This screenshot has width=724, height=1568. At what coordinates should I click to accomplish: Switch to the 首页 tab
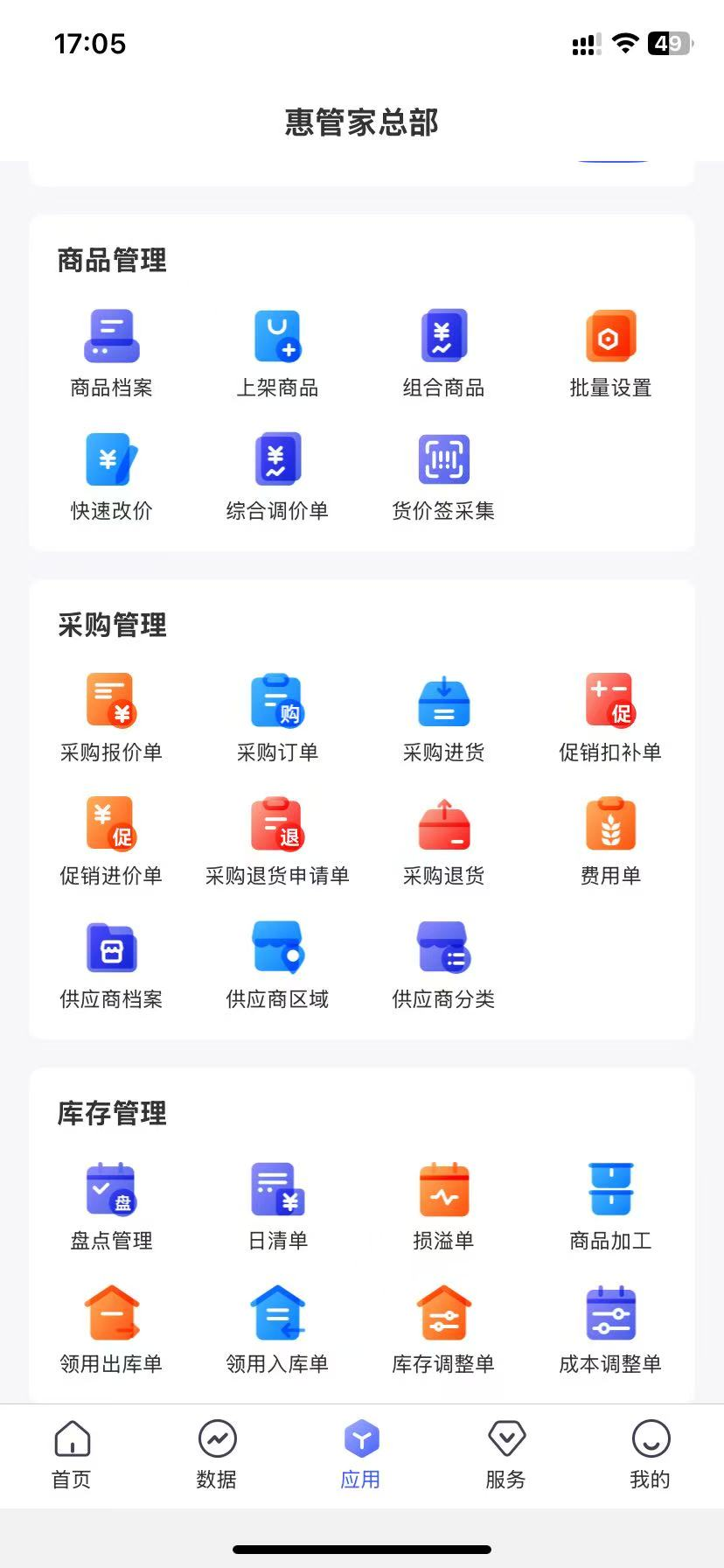tap(72, 1455)
